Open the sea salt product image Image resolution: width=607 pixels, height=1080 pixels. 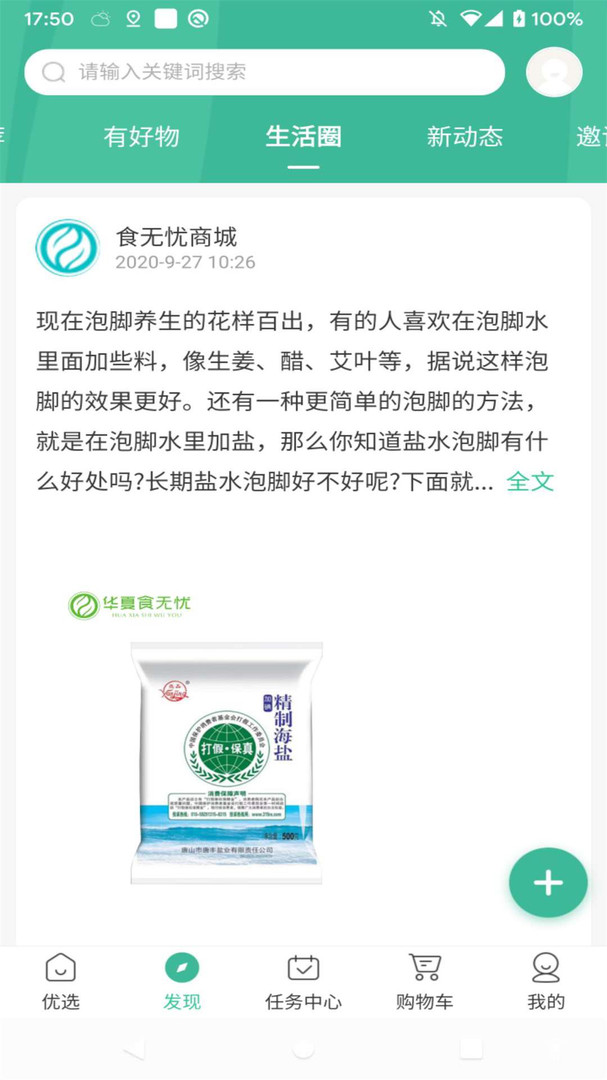tap(227, 762)
